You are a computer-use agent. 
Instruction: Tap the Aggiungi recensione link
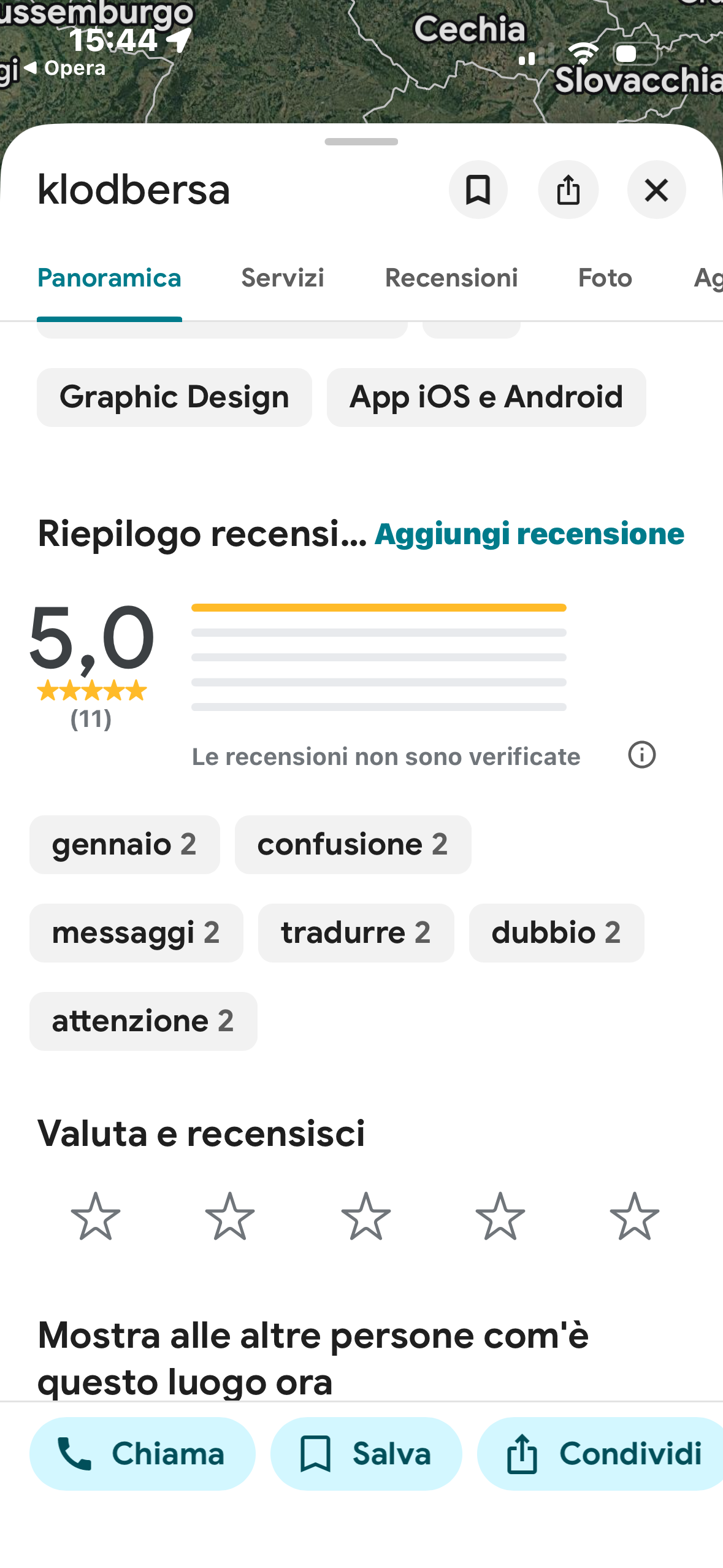529,534
